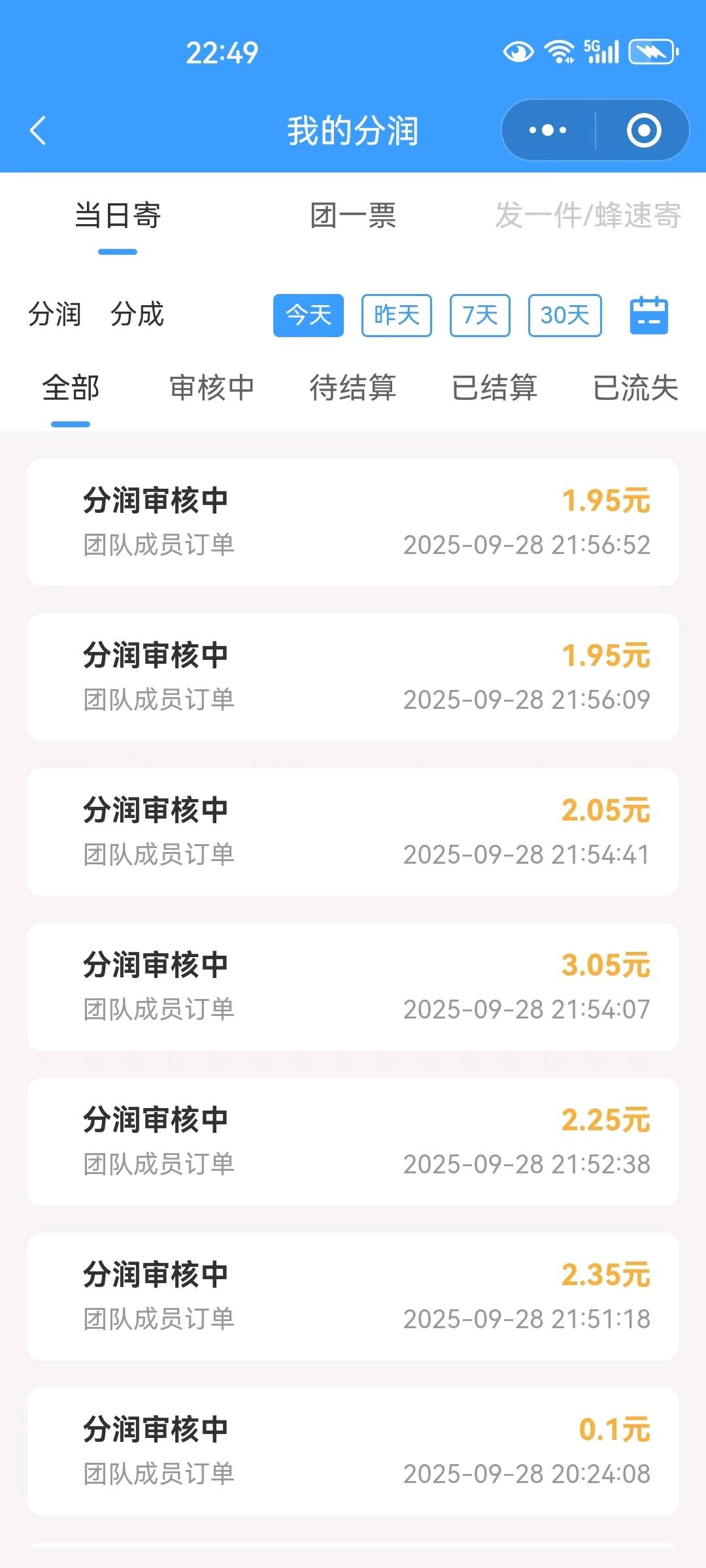The width and height of the screenshot is (706, 1568).
Task: Open the mini-program more options menu
Action: 546,129
